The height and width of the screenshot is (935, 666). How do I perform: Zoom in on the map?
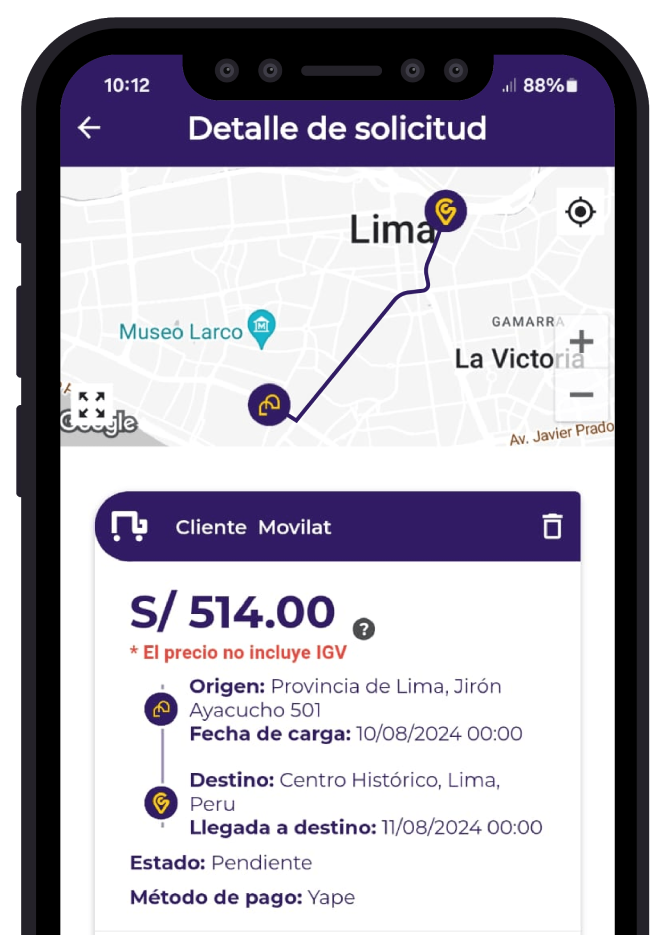click(581, 342)
